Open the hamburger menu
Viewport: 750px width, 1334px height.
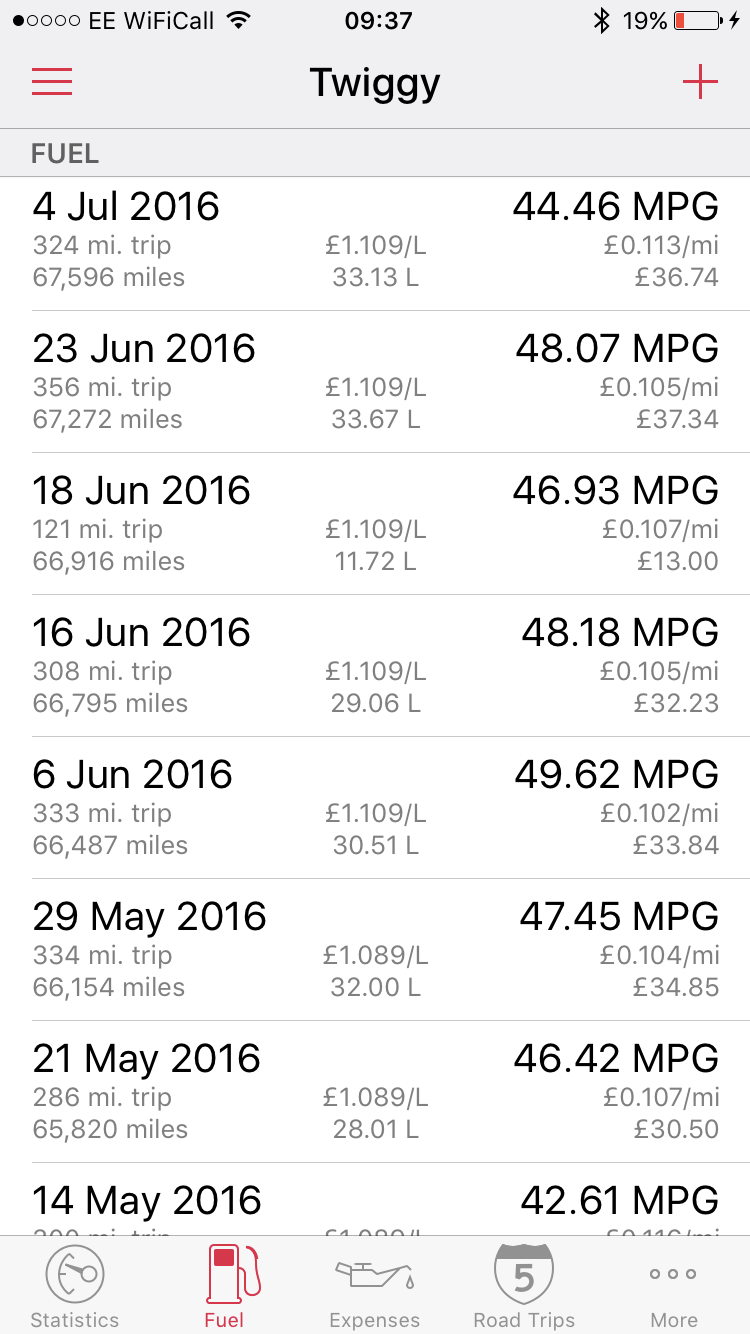[52, 82]
